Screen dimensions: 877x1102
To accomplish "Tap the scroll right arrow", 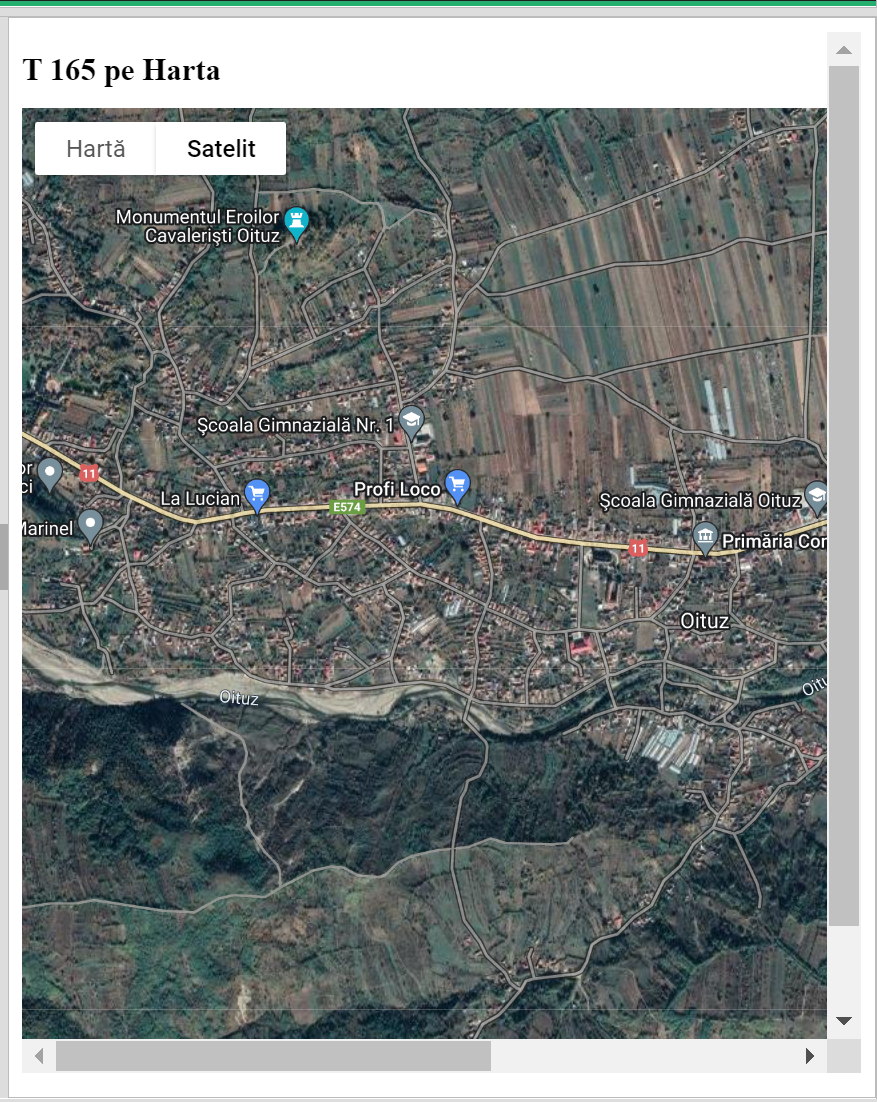I will point(810,1056).
